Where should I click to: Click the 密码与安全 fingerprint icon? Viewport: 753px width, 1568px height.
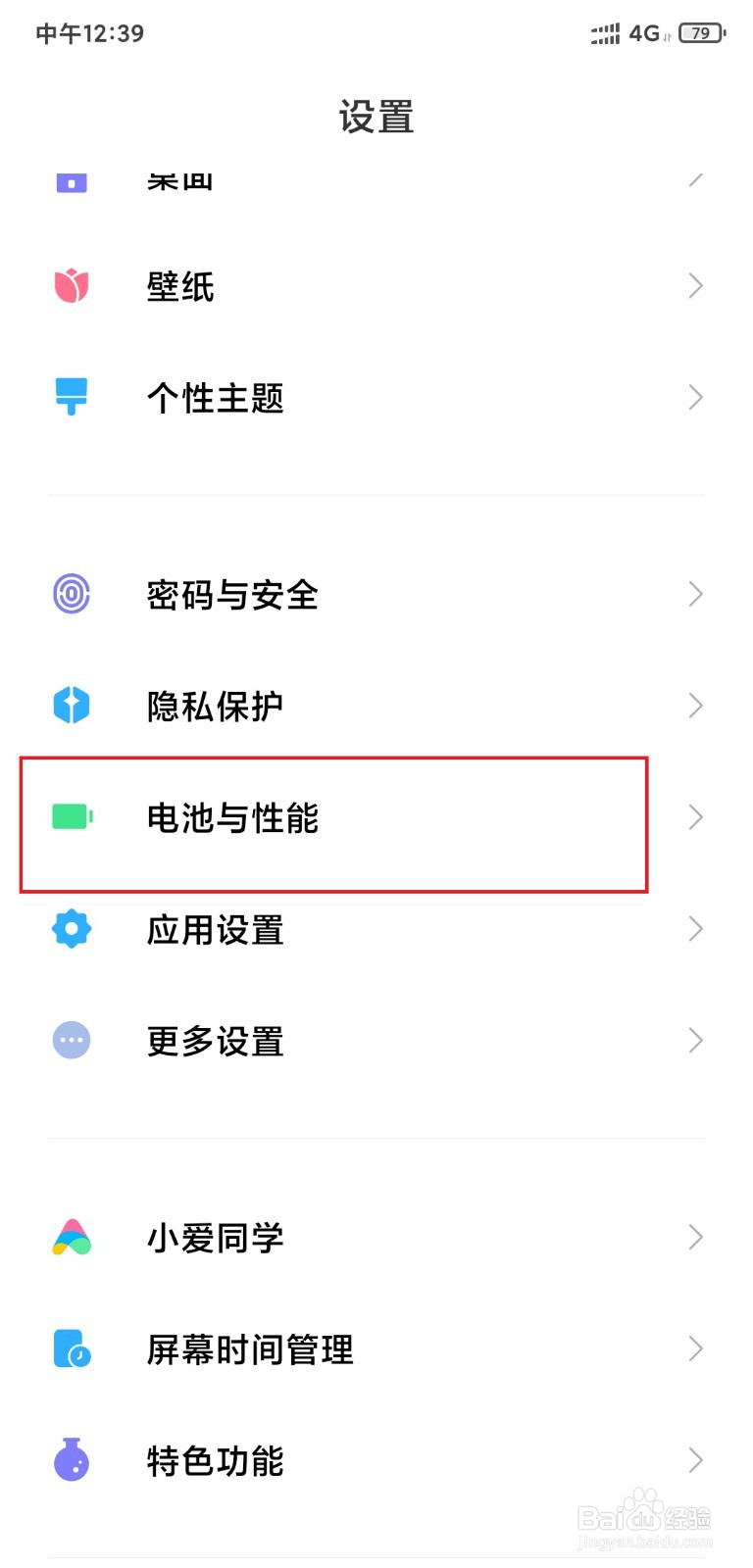click(x=71, y=593)
